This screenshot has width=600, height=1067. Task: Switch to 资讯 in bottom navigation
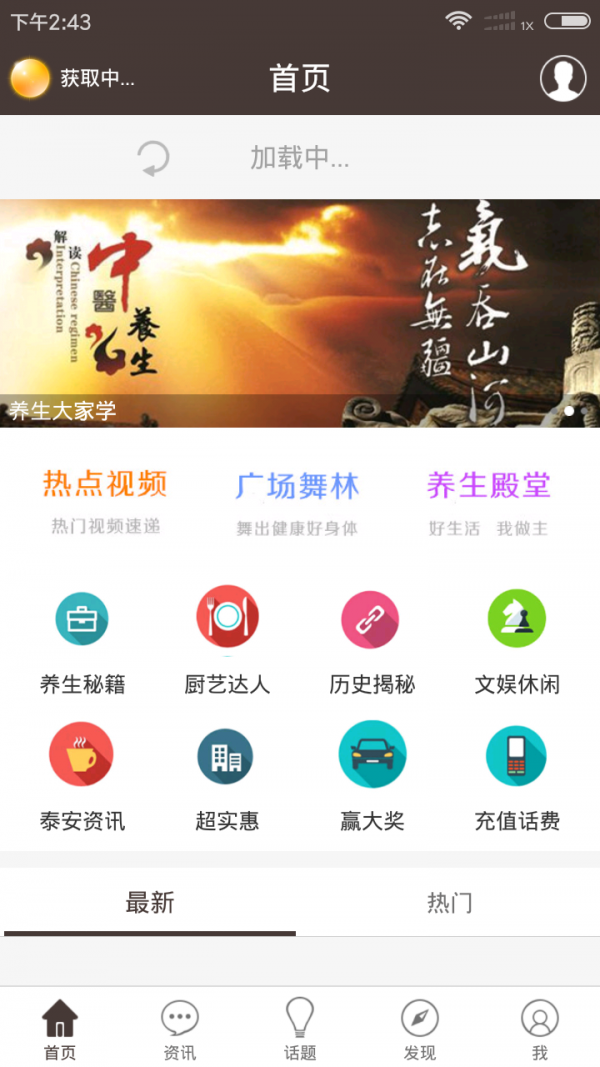(180, 1029)
